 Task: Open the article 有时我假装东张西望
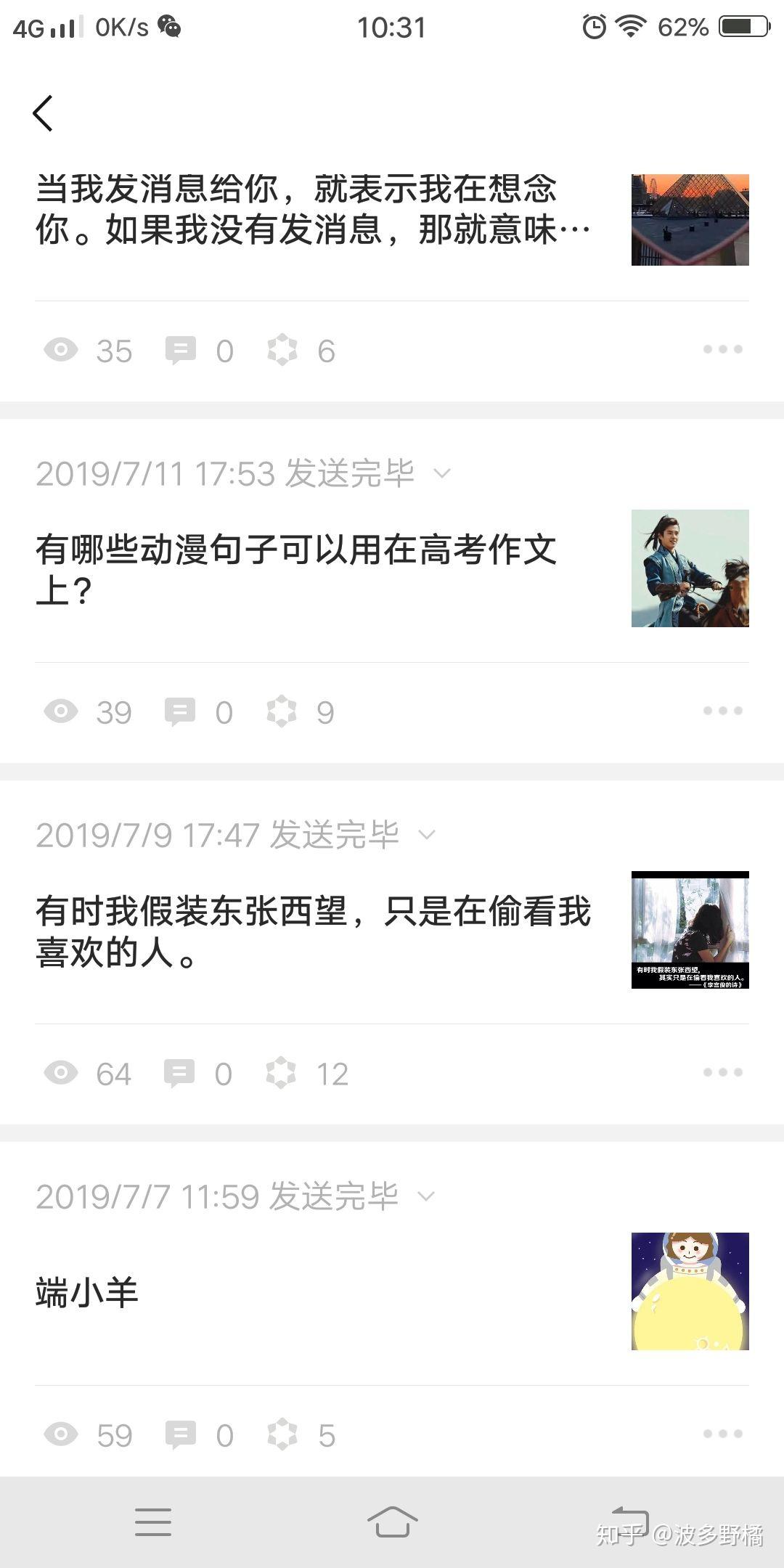(x=312, y=931)
